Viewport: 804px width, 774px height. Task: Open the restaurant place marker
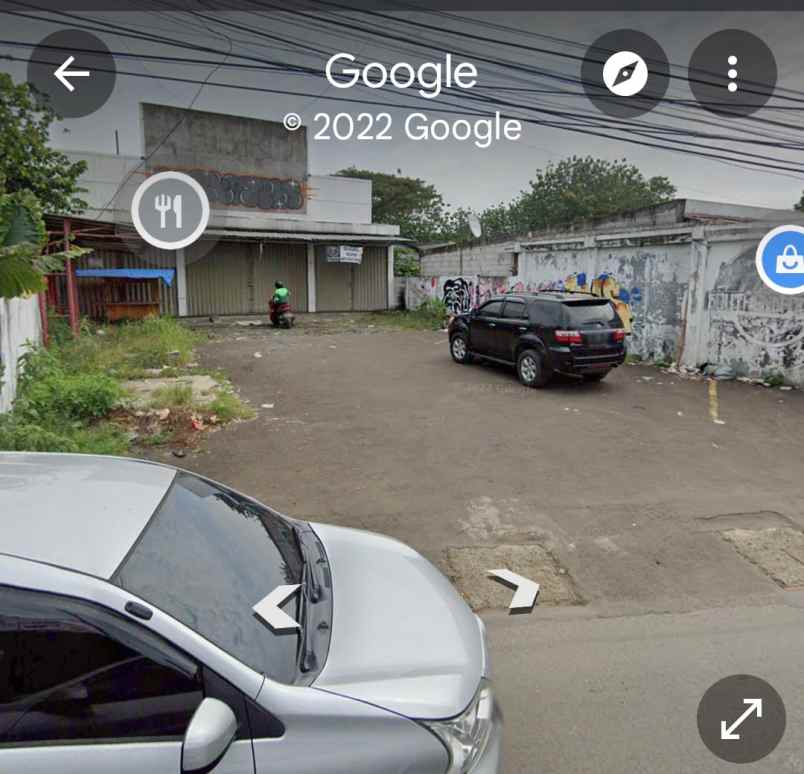pos(170,210)
